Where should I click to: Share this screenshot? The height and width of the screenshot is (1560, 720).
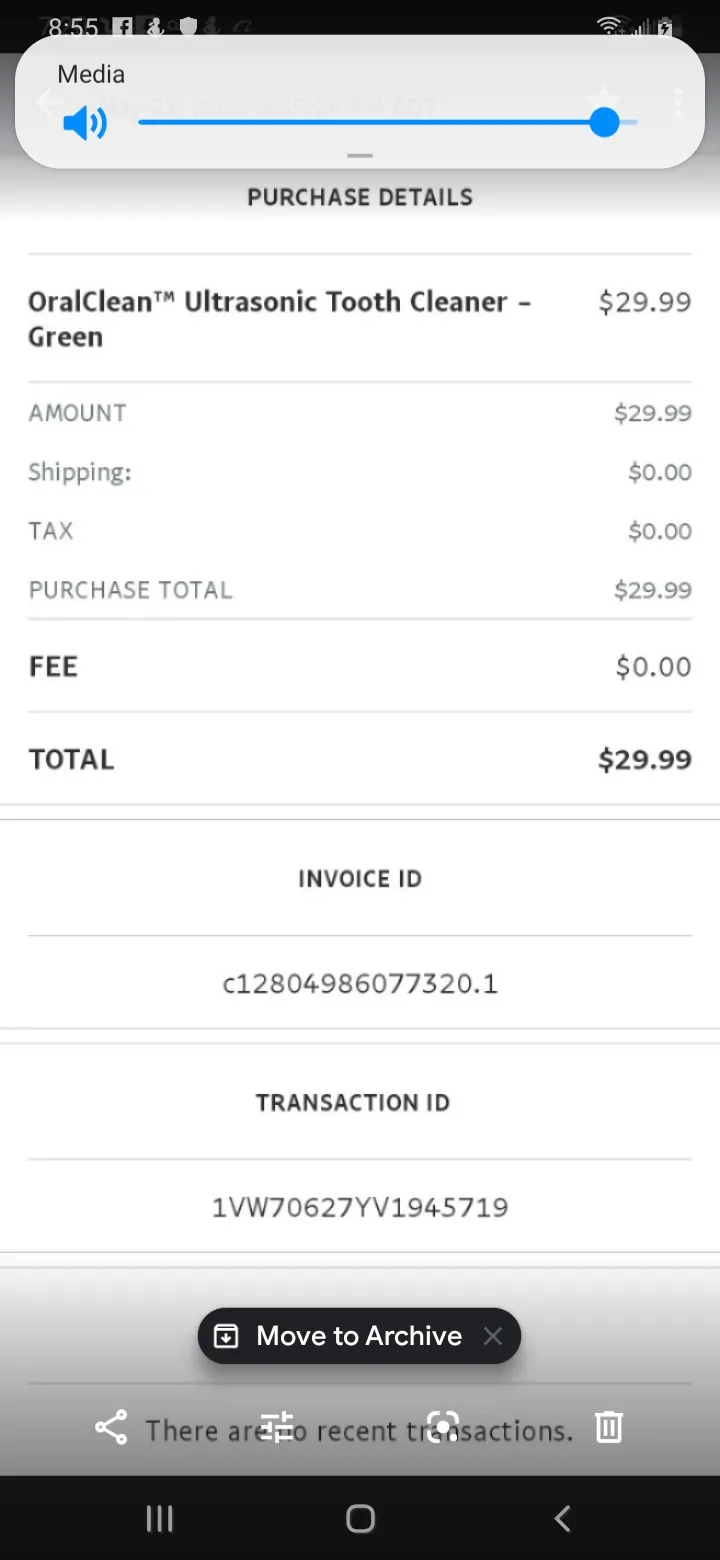[x=111, y=1427]
